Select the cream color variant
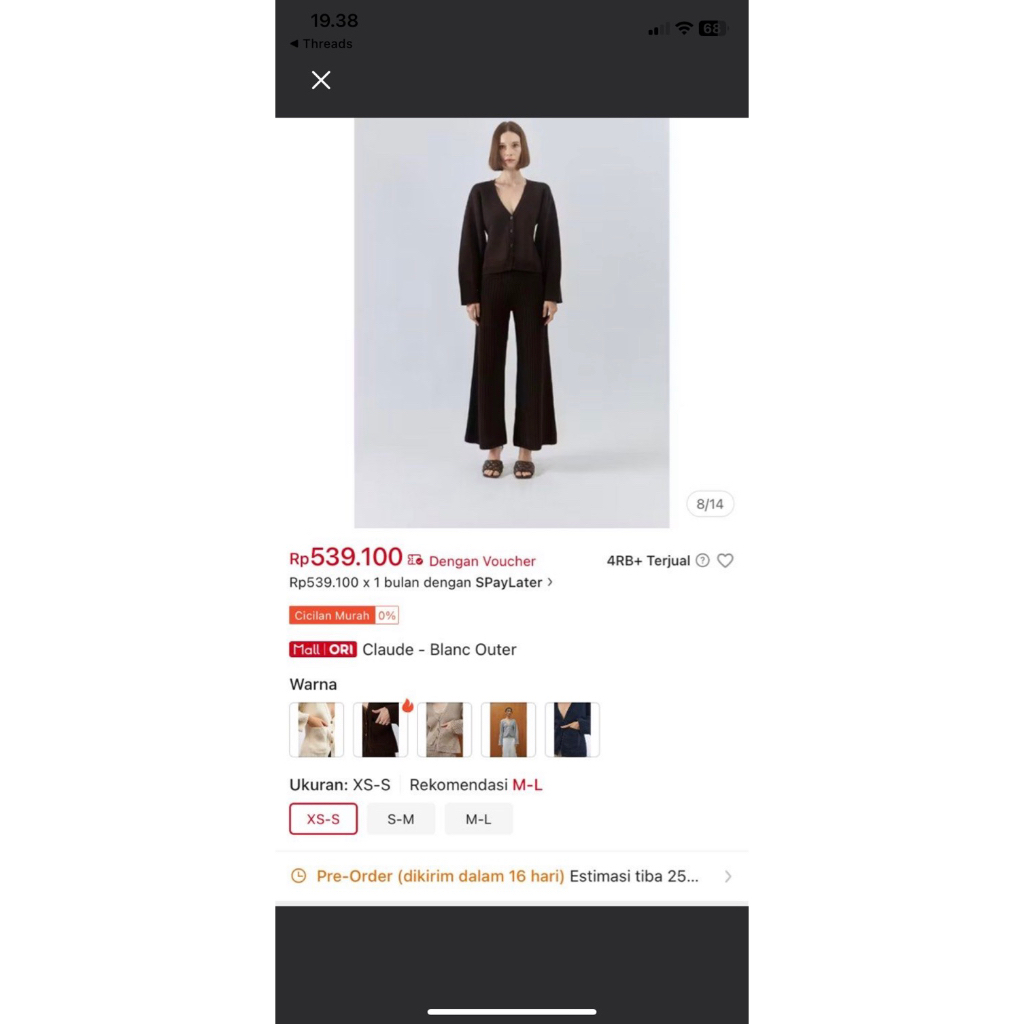This screenshot has width=1024, height=1024. click(x=316, y=729)
